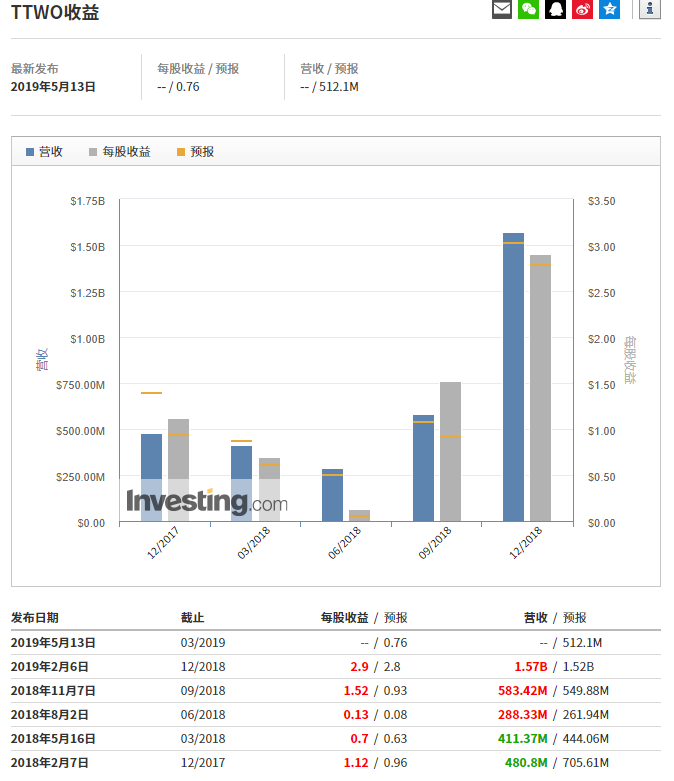Share this page to QQ

(555, 9)
